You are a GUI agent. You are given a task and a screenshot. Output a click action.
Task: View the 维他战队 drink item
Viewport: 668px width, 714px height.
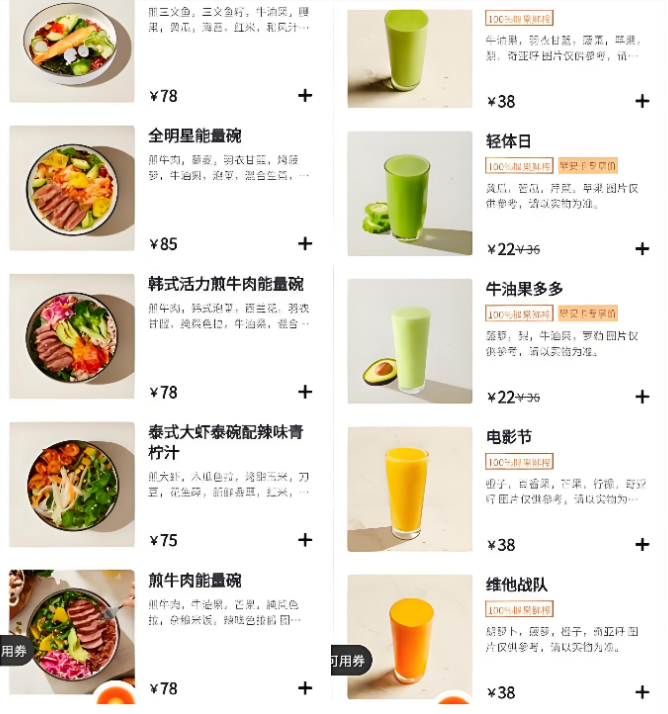[517, 585]
